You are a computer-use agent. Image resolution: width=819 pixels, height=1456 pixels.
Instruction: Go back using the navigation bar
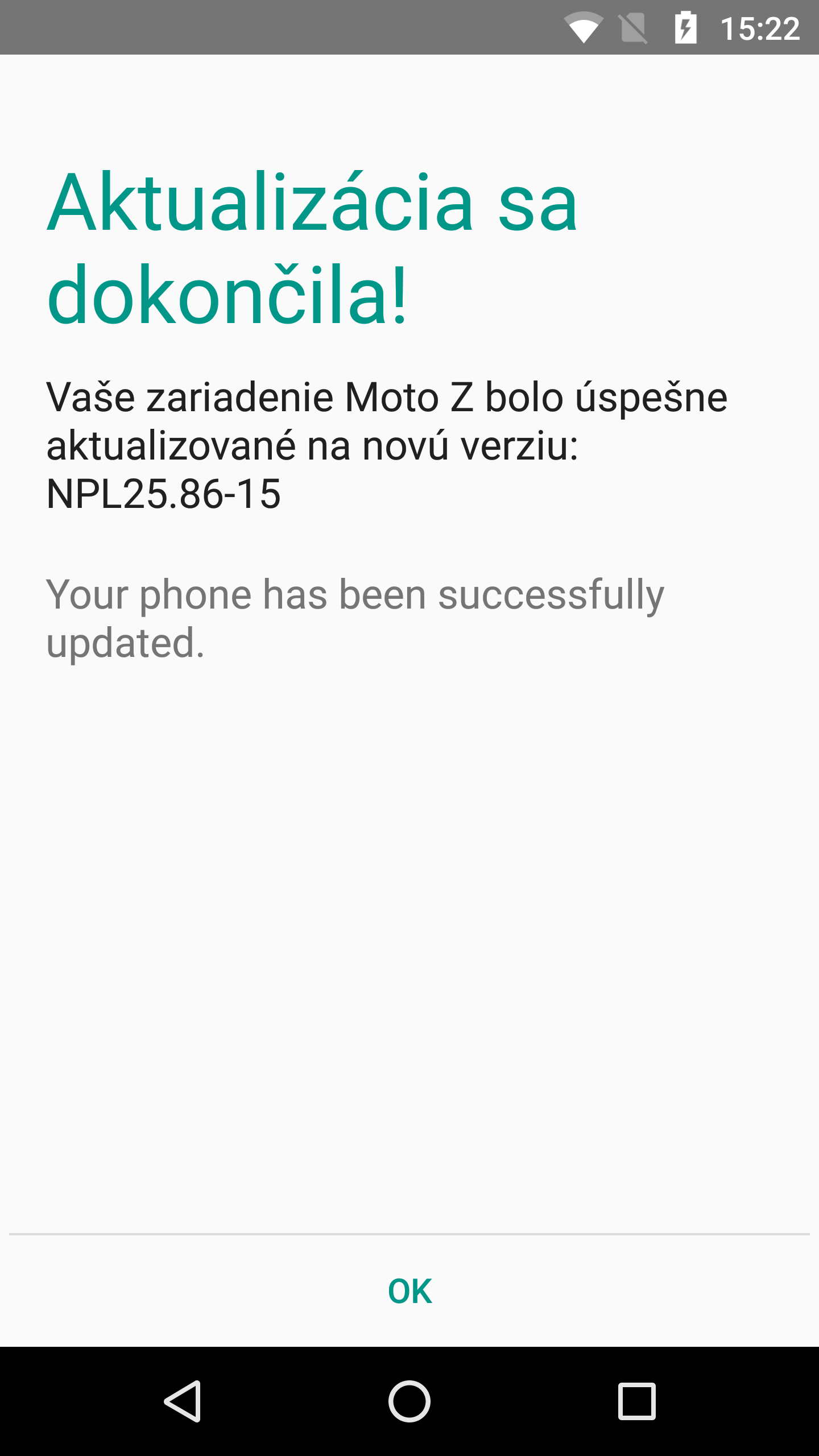183,1401
